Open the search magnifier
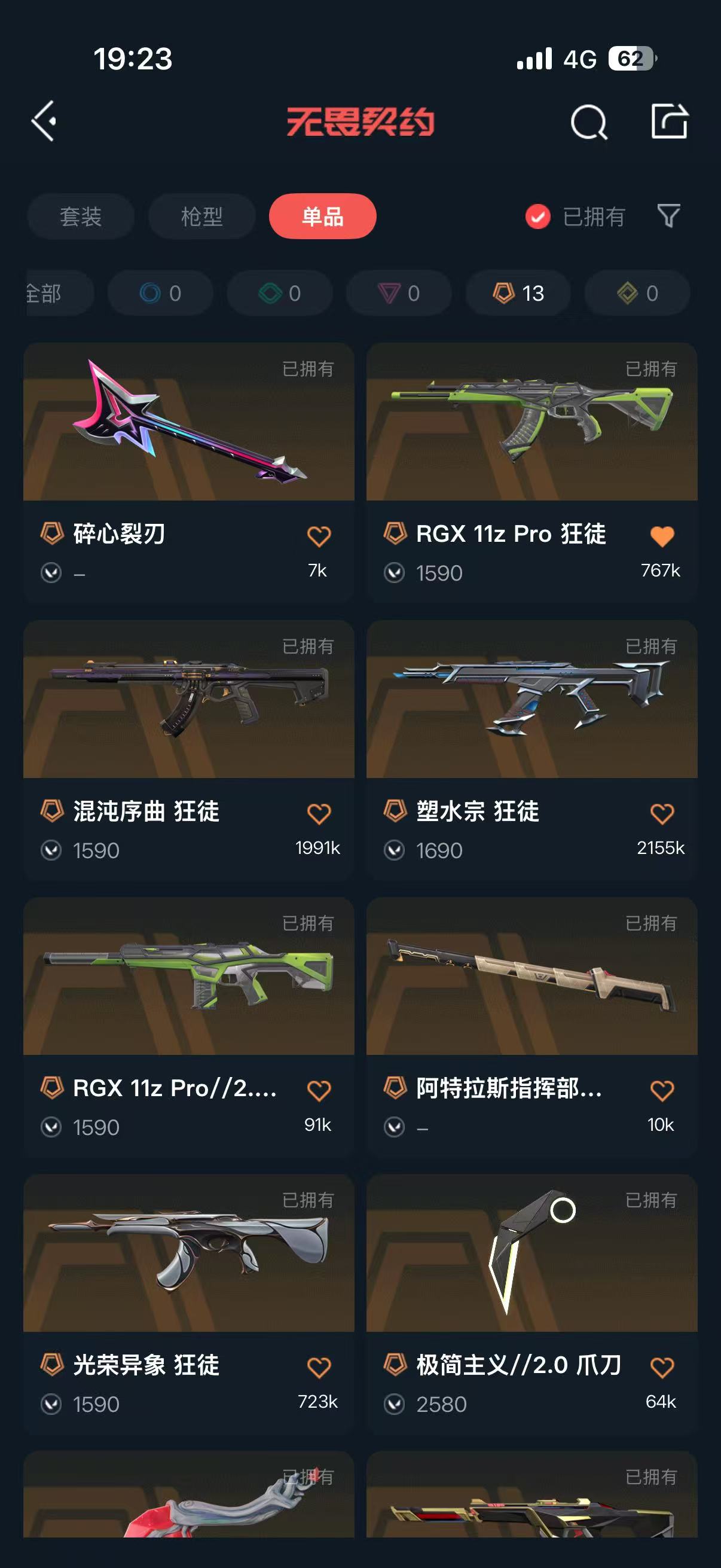The image size is (721, 1568). click(x=588, y=123)
